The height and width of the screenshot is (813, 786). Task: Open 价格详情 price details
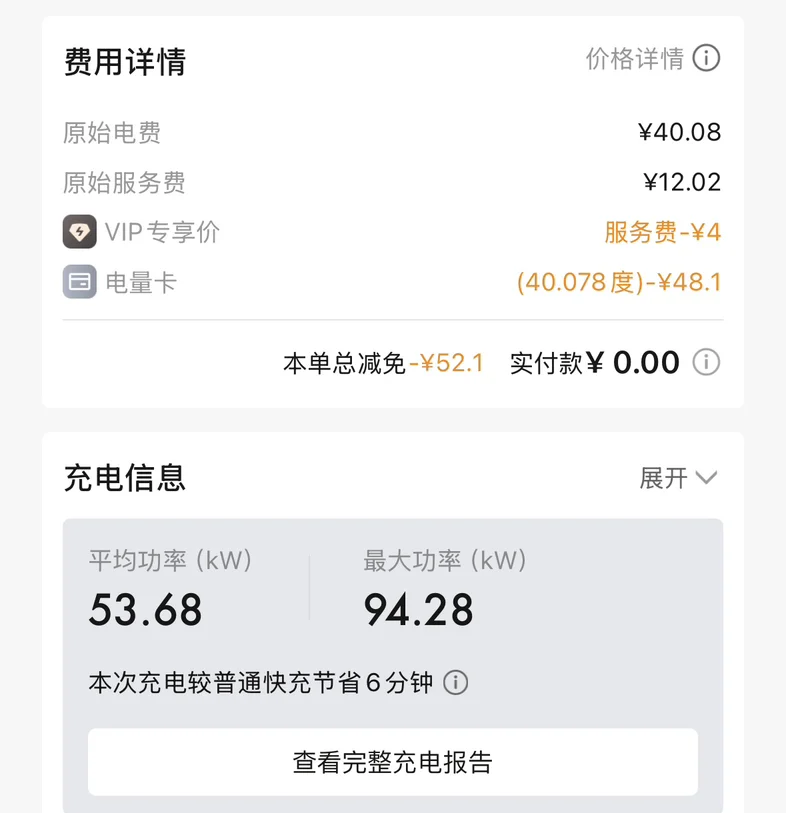652,59
